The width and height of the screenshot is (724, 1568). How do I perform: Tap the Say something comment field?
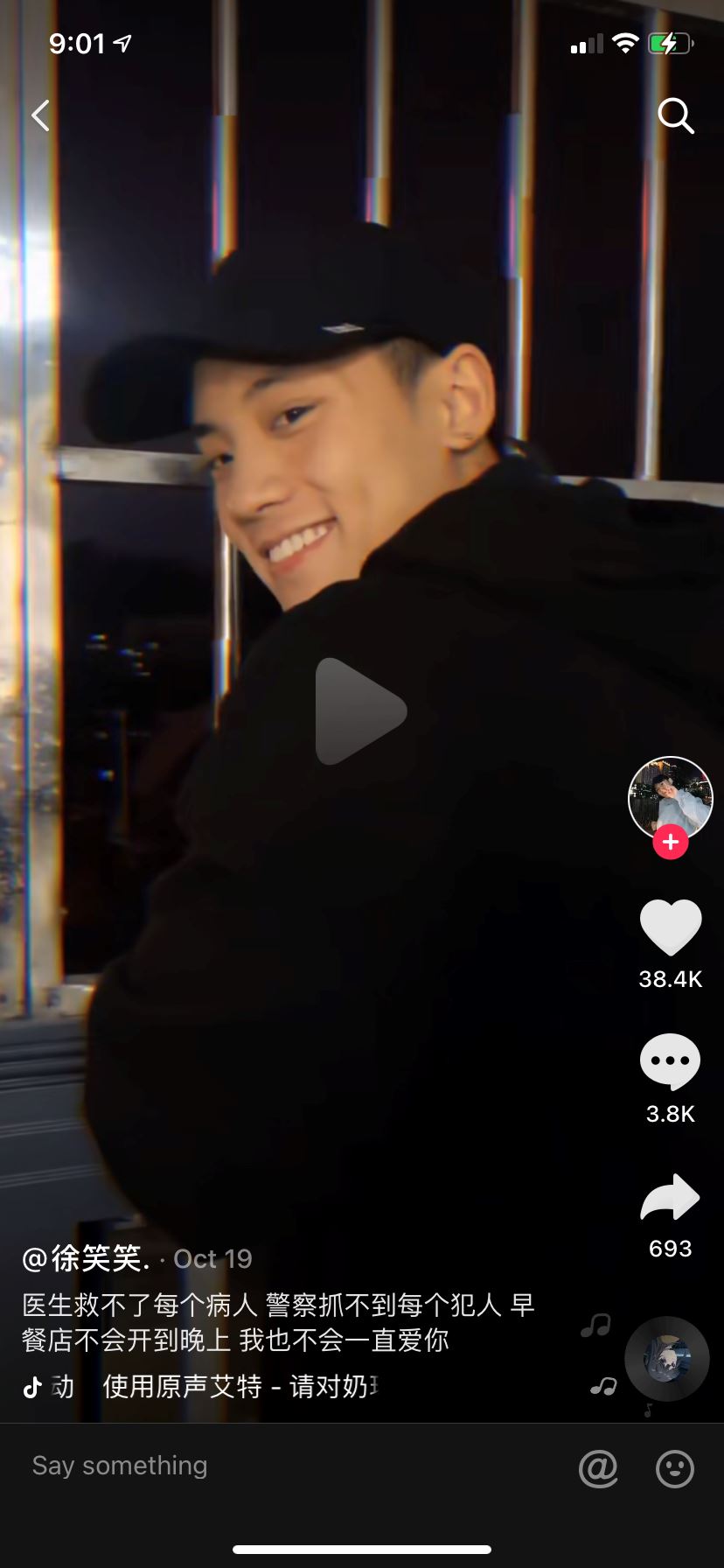[x=262, y=1466]
